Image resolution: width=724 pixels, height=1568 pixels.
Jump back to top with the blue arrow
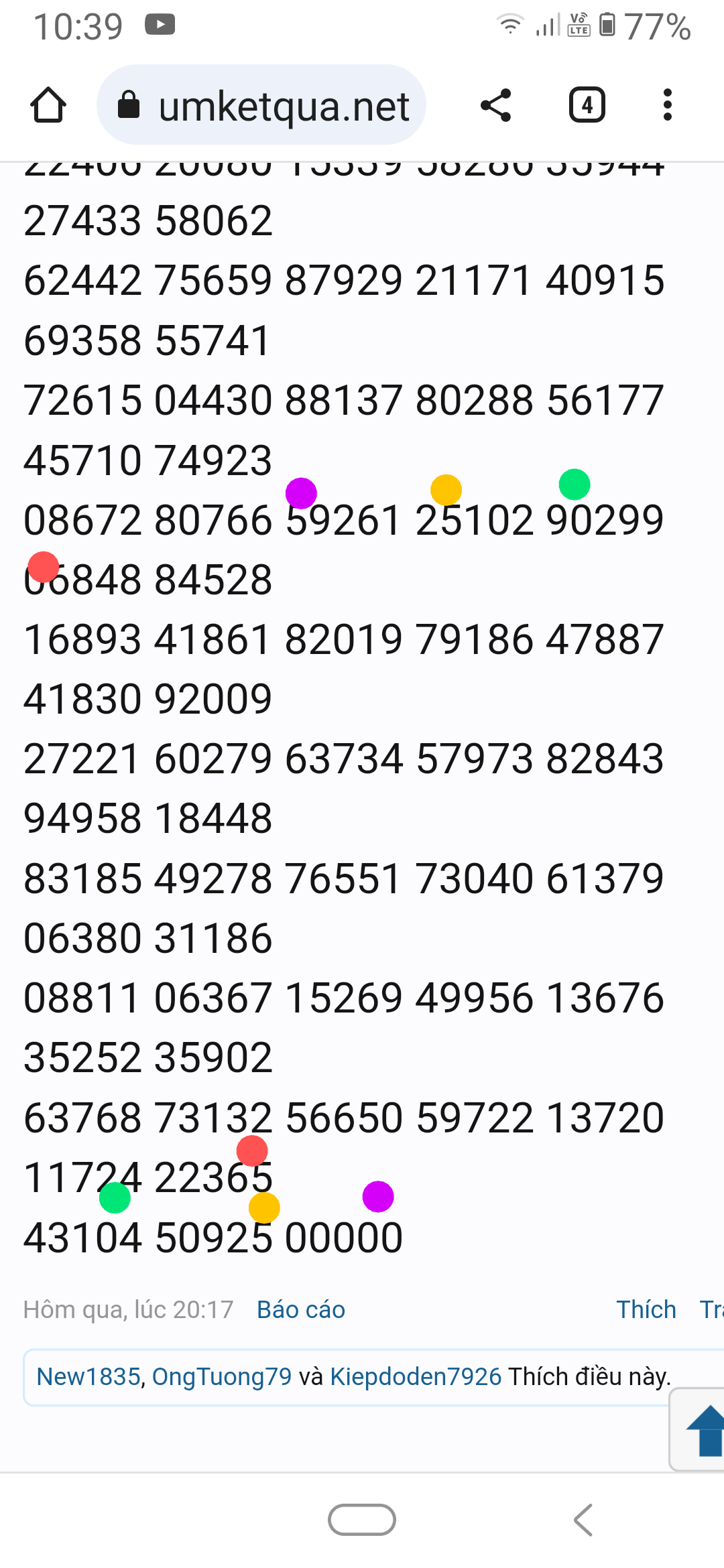(x=701, y=1431)
